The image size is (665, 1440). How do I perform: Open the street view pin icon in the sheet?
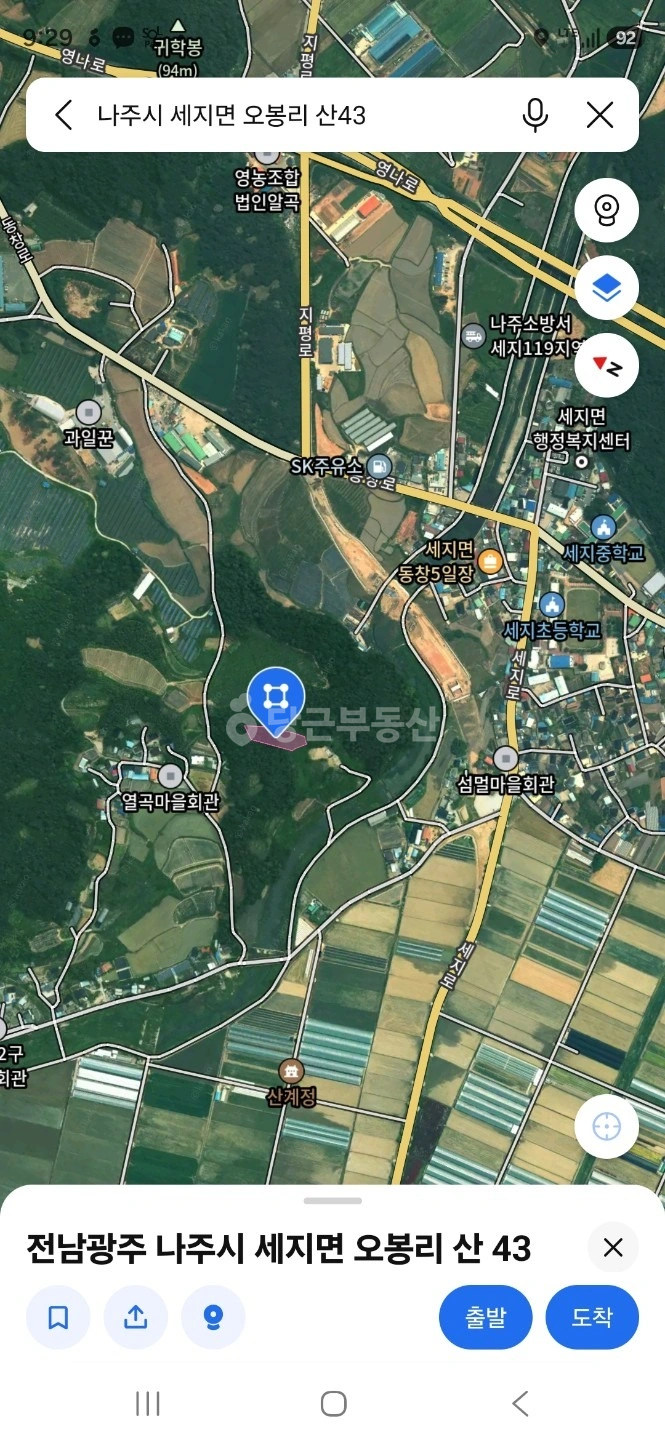coord(213,1317)
